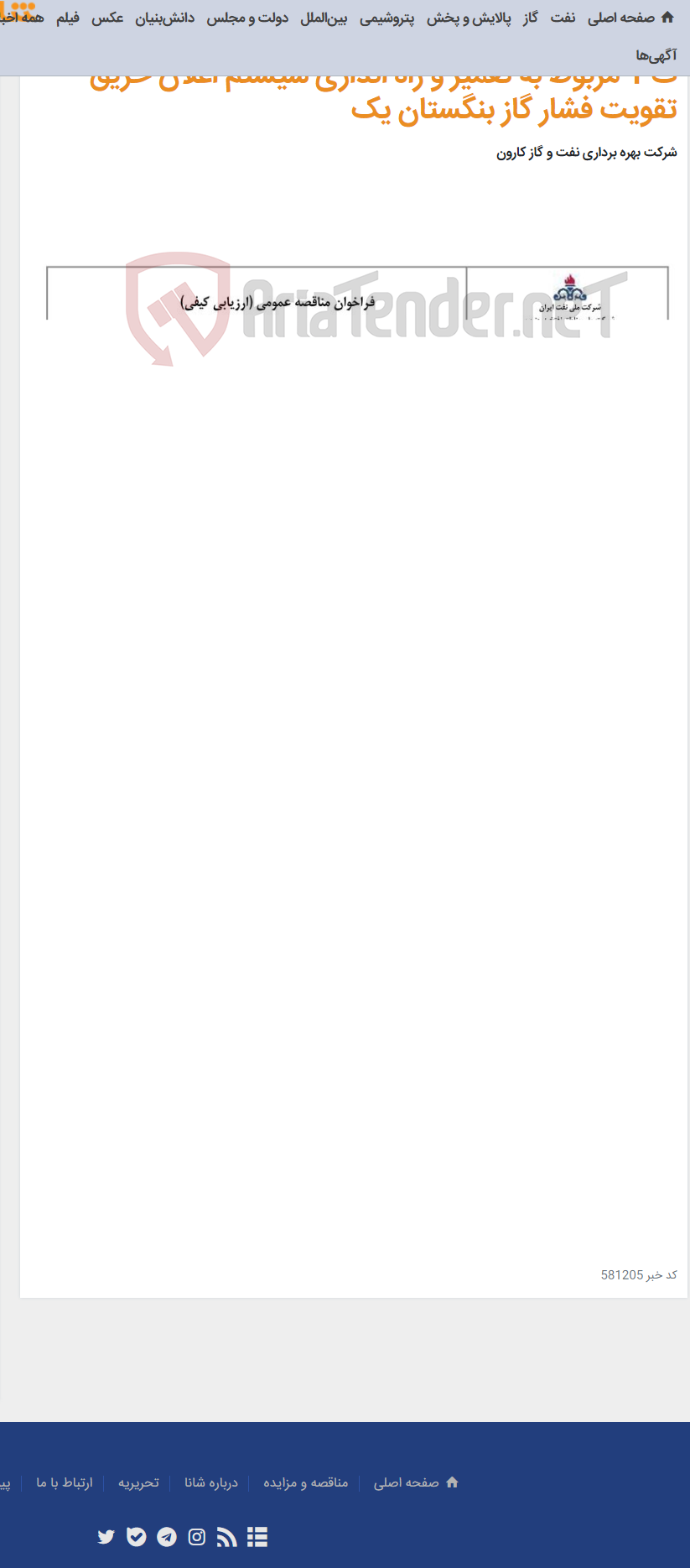Go to آگهی‌ها
Viewport: 690px width, 1568px height.
[x=656, y=55]
